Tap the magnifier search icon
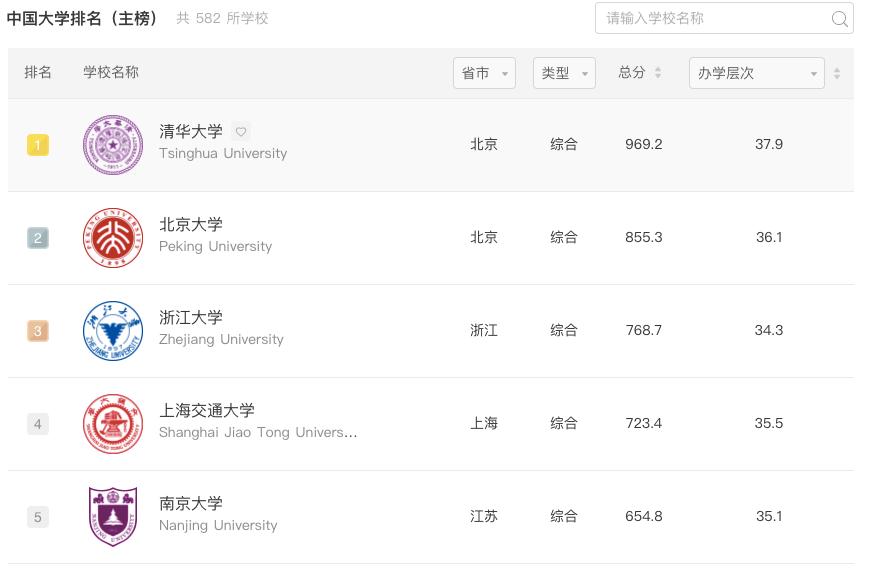This screenshot has width=869, height=570. tap(840, 19)
